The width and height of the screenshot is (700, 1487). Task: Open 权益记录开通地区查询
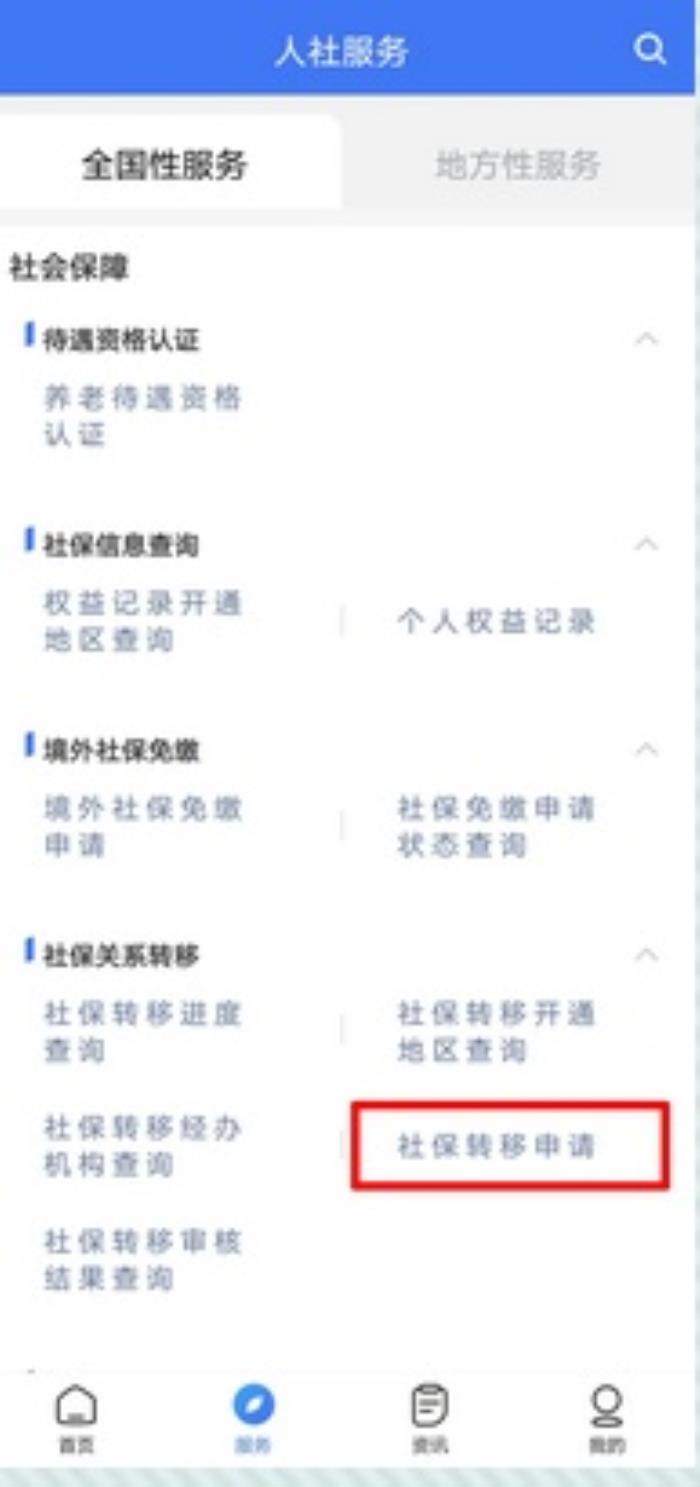coord(142,622)
